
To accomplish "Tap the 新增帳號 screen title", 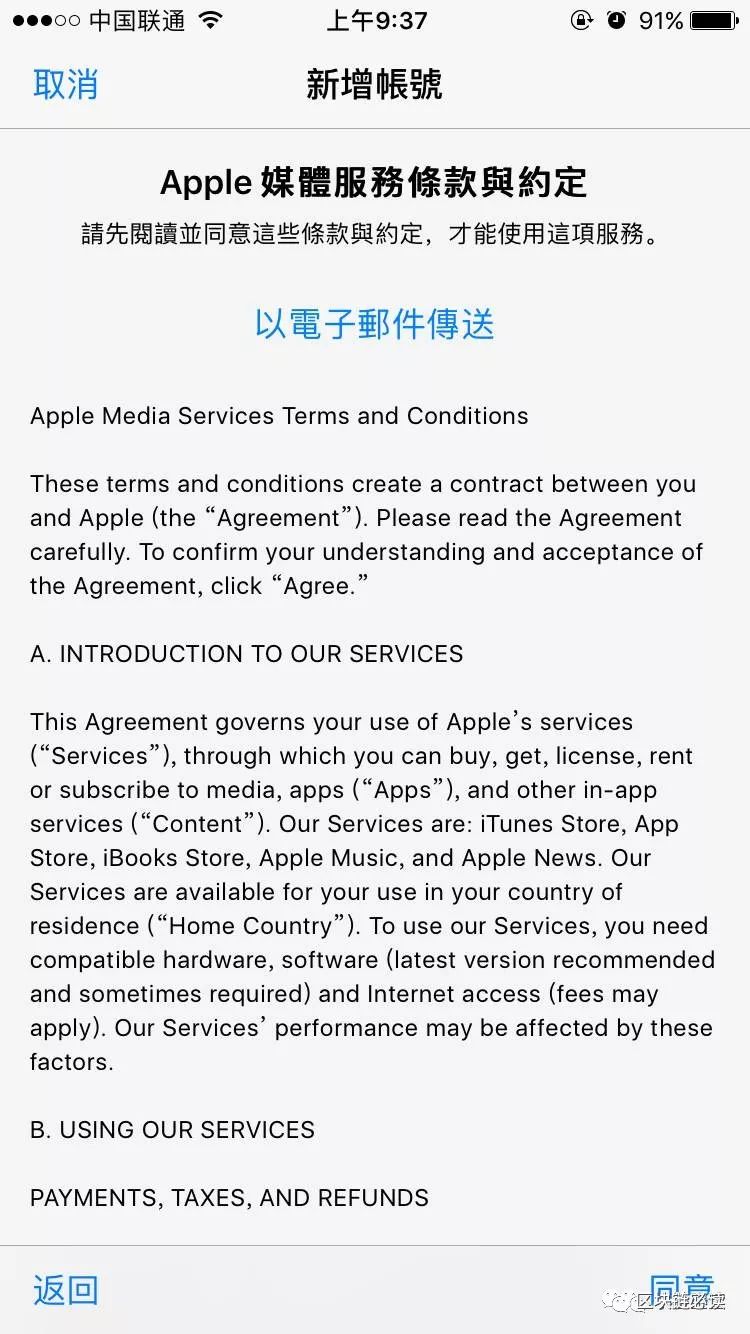I will [x=374, y=85].
